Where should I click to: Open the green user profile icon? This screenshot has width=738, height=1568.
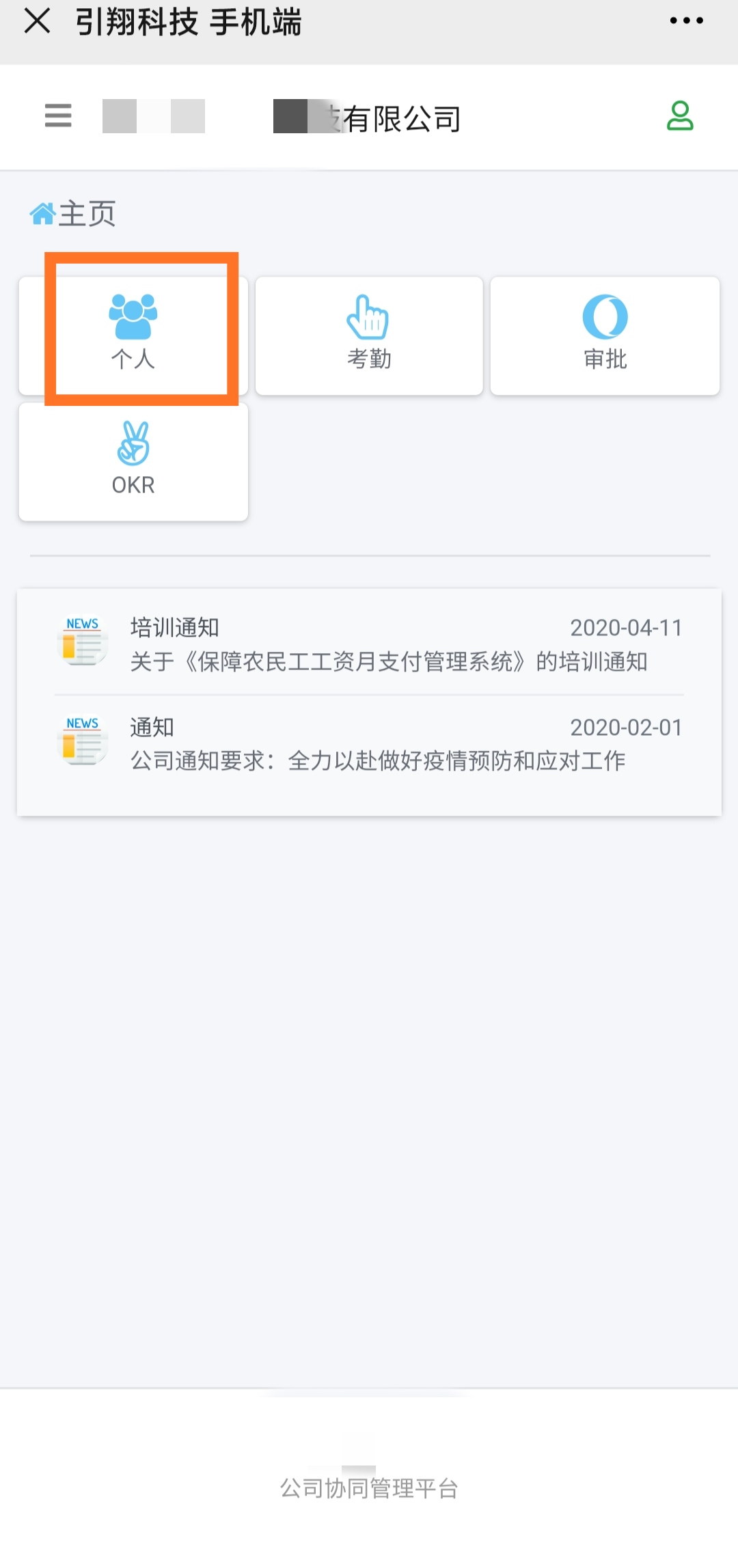pos(680,116)
